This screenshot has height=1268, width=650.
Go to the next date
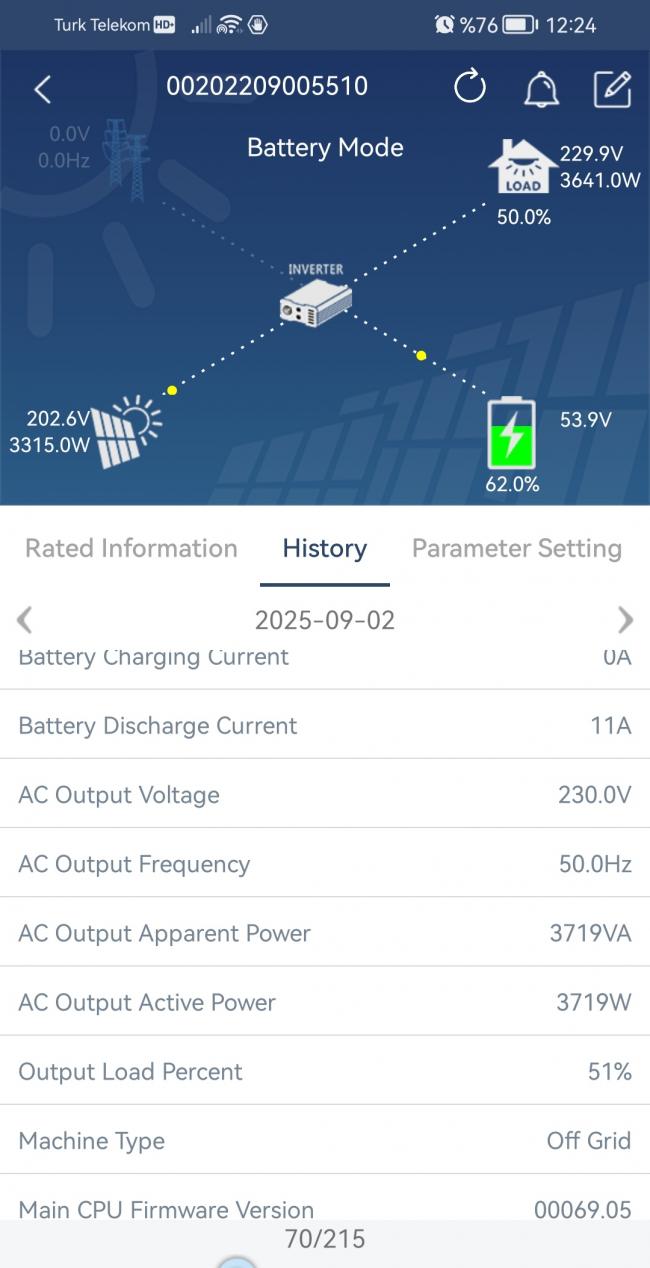click(625, 620)
